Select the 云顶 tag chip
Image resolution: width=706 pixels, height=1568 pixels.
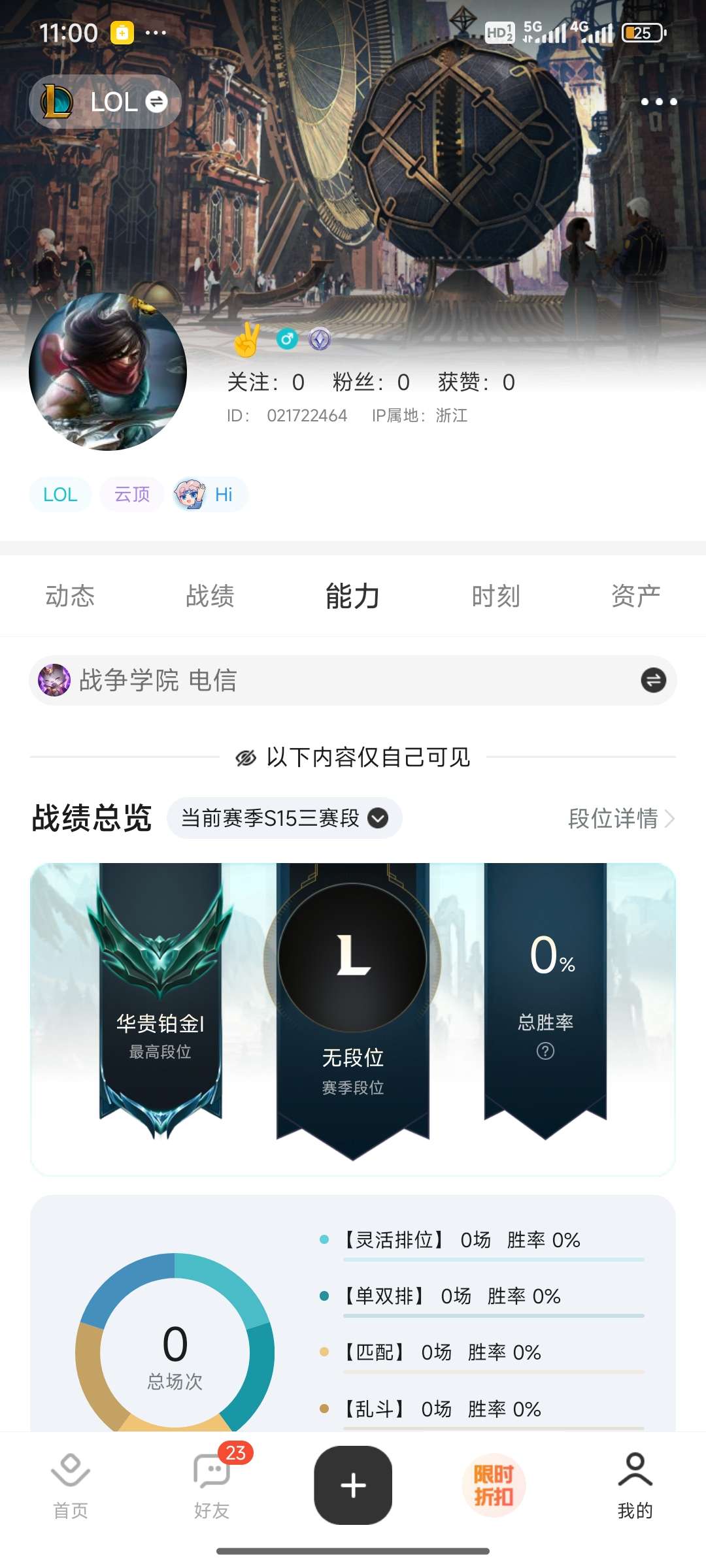click(132, 495)
